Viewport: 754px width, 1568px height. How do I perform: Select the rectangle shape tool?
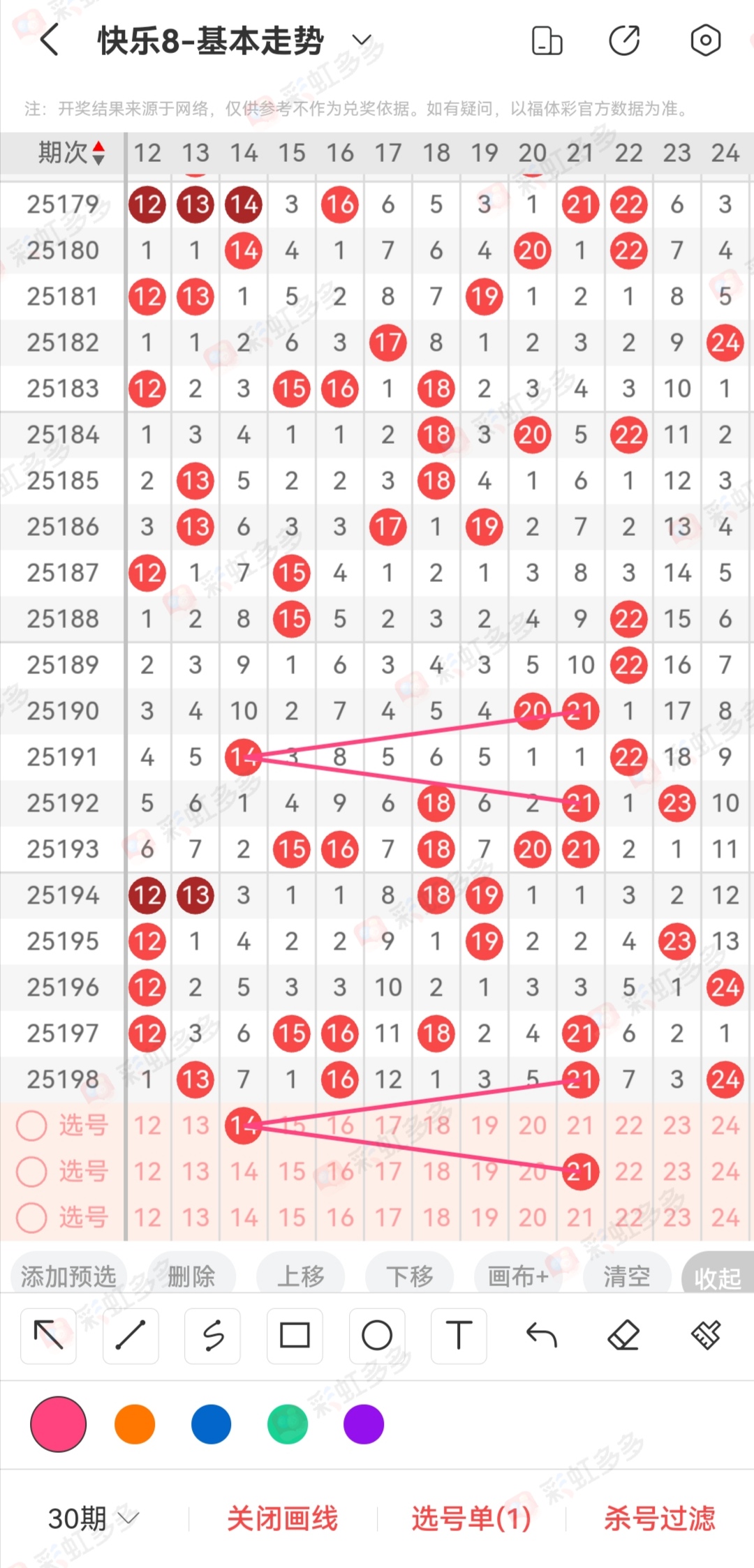(295, 1336)
